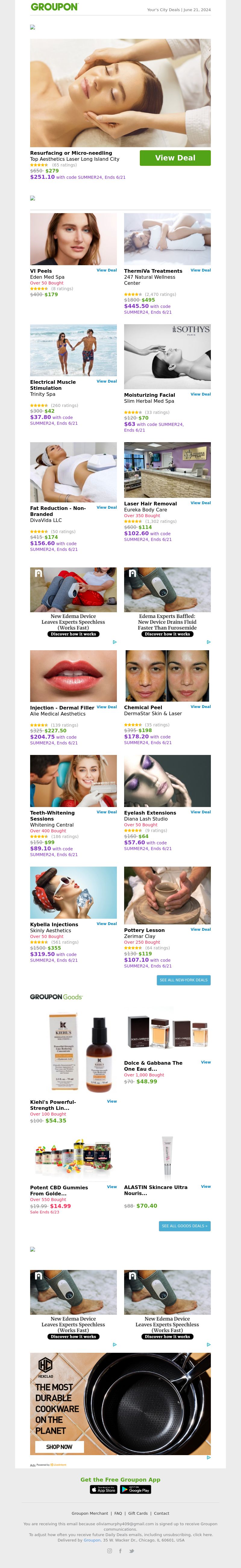View Deal for Kybella Injections
Screen dimensions: 241x1568
107,924
